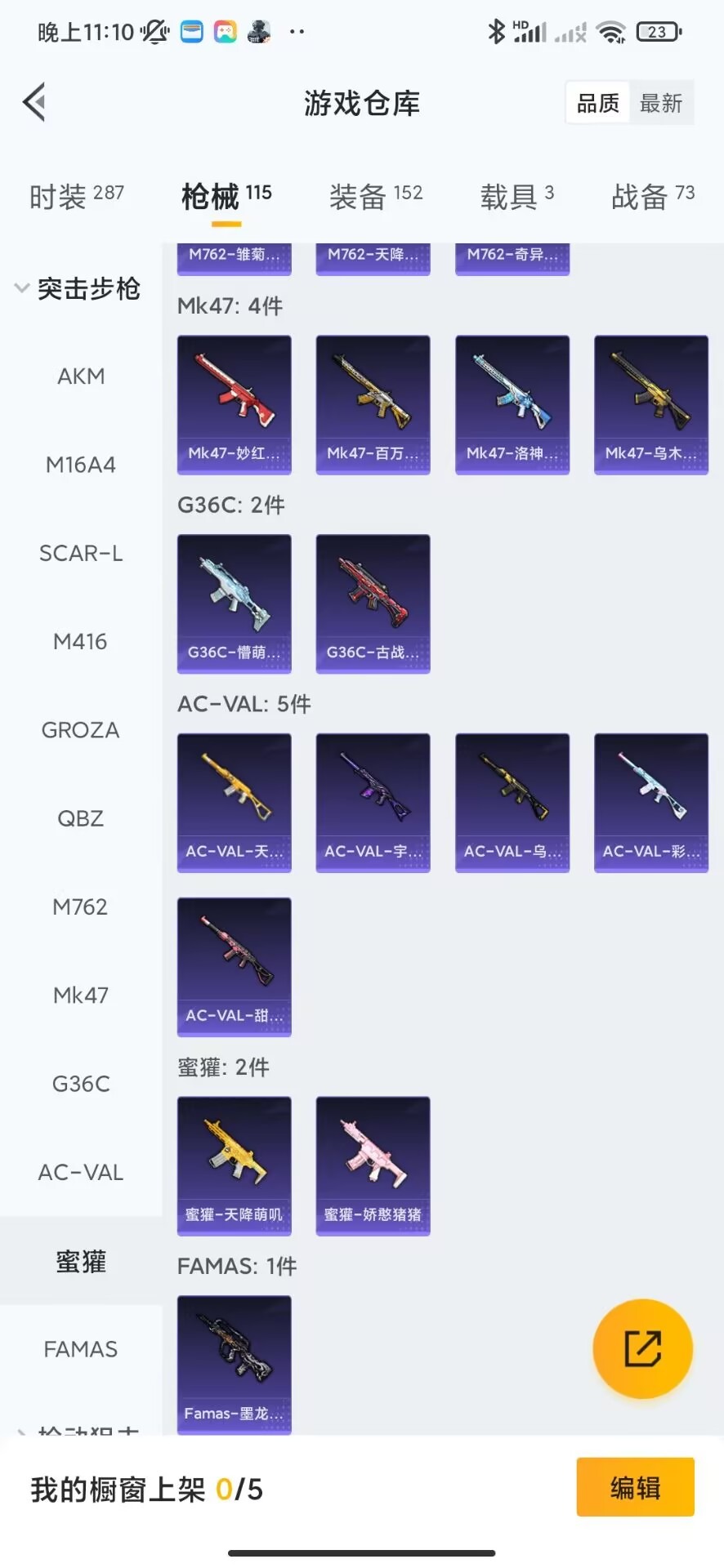Screen dimensions: 724x1568
Task: Tap the 编辑 button
Action: 635,1487
